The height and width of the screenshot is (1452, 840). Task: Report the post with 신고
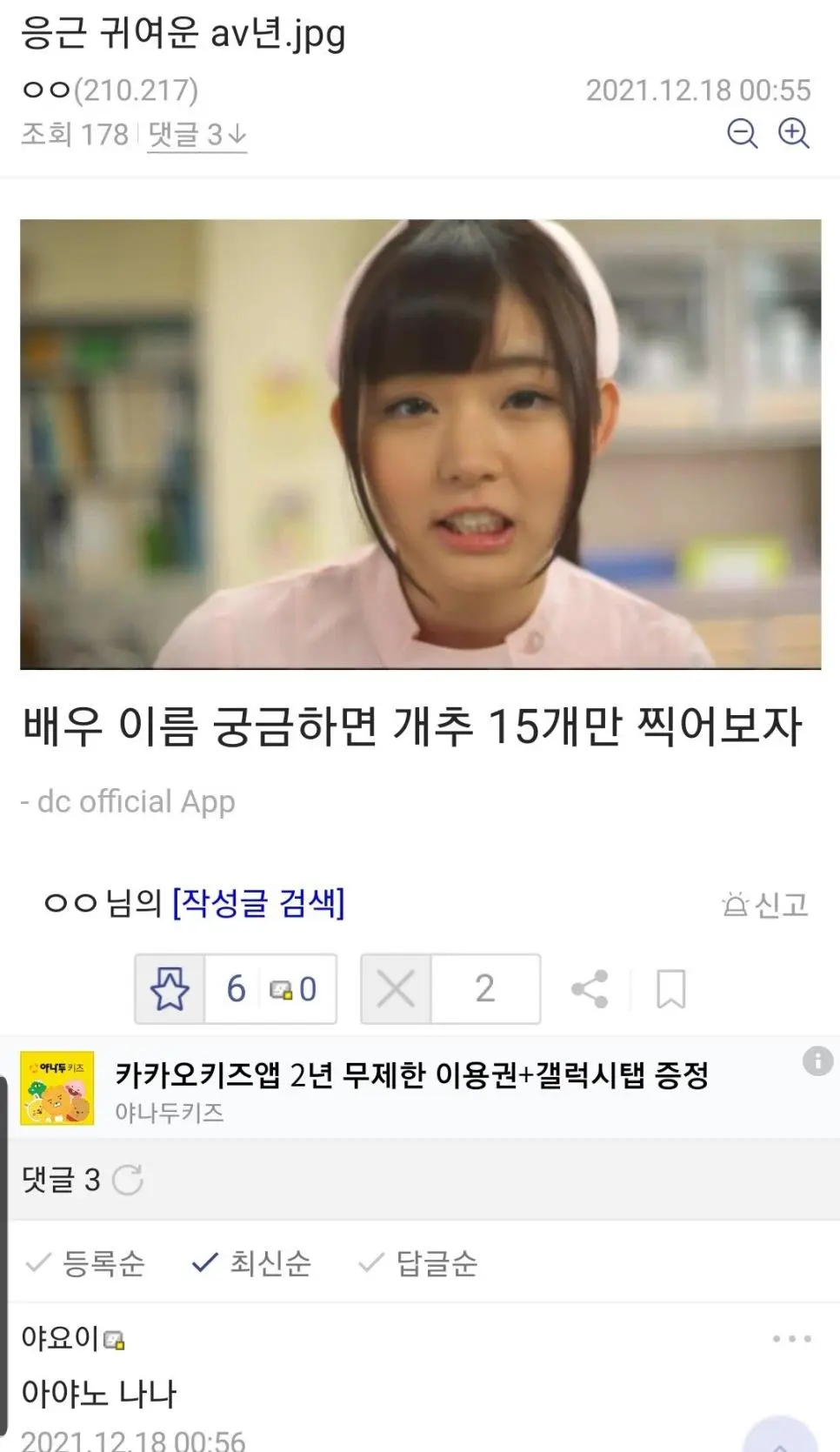765,905
